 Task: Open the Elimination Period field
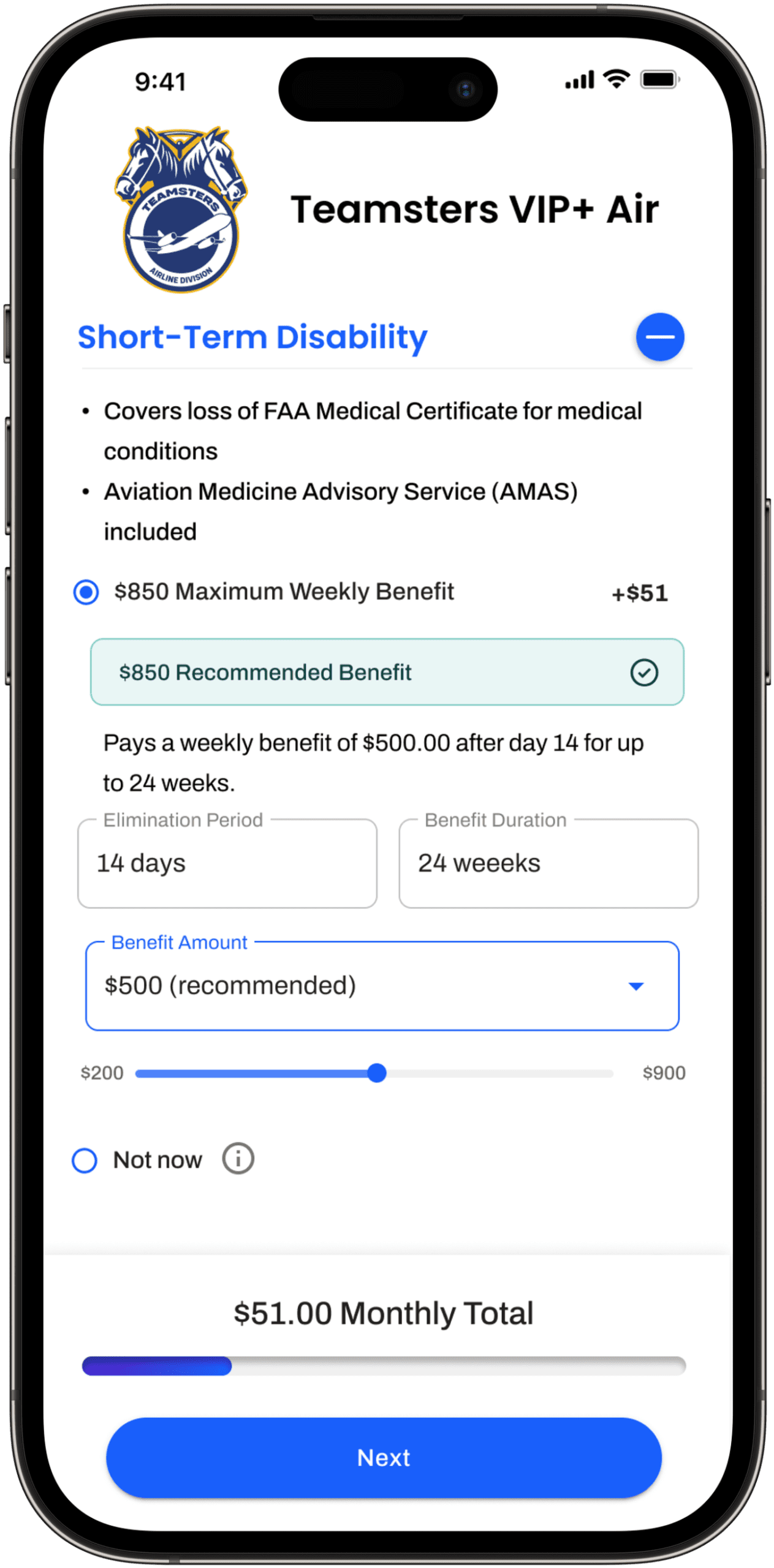(227, 863)
